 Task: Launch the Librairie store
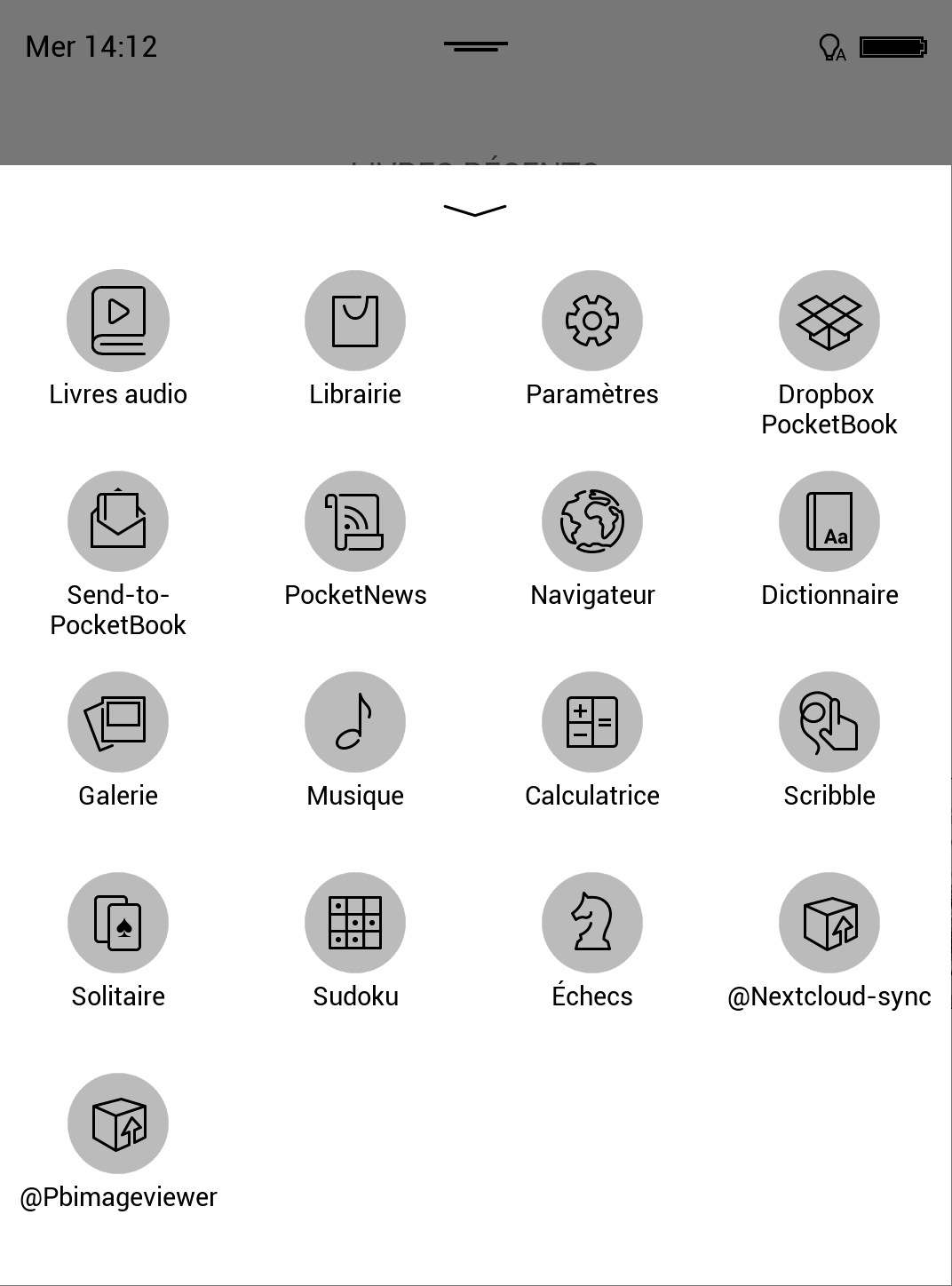coord(355,321)
